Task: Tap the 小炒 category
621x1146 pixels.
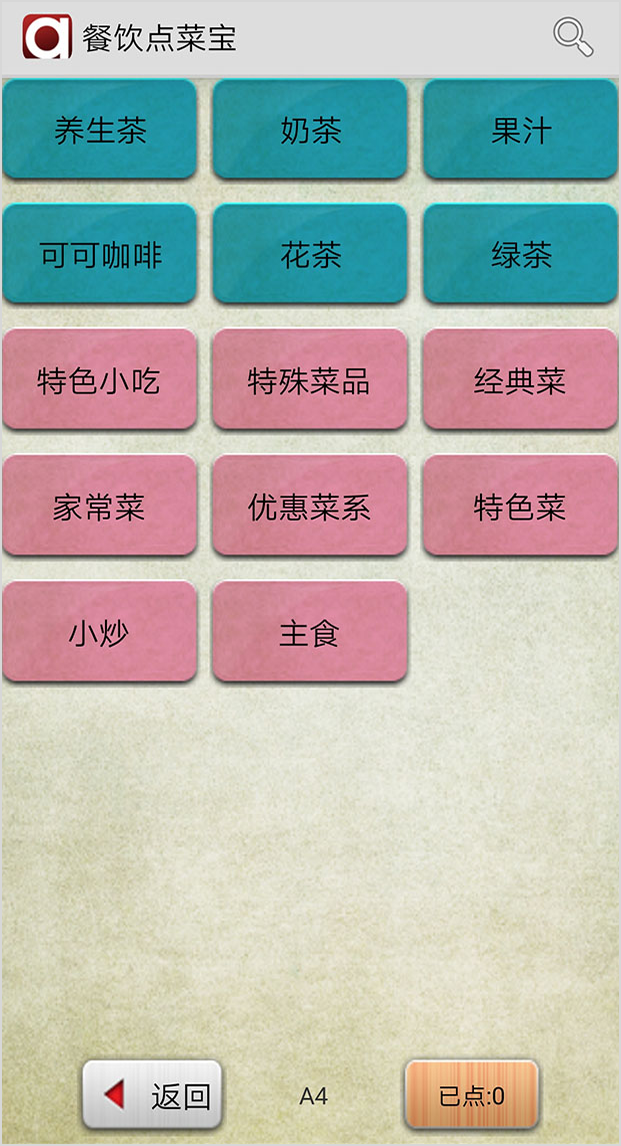Action: (x=100, y=632)
